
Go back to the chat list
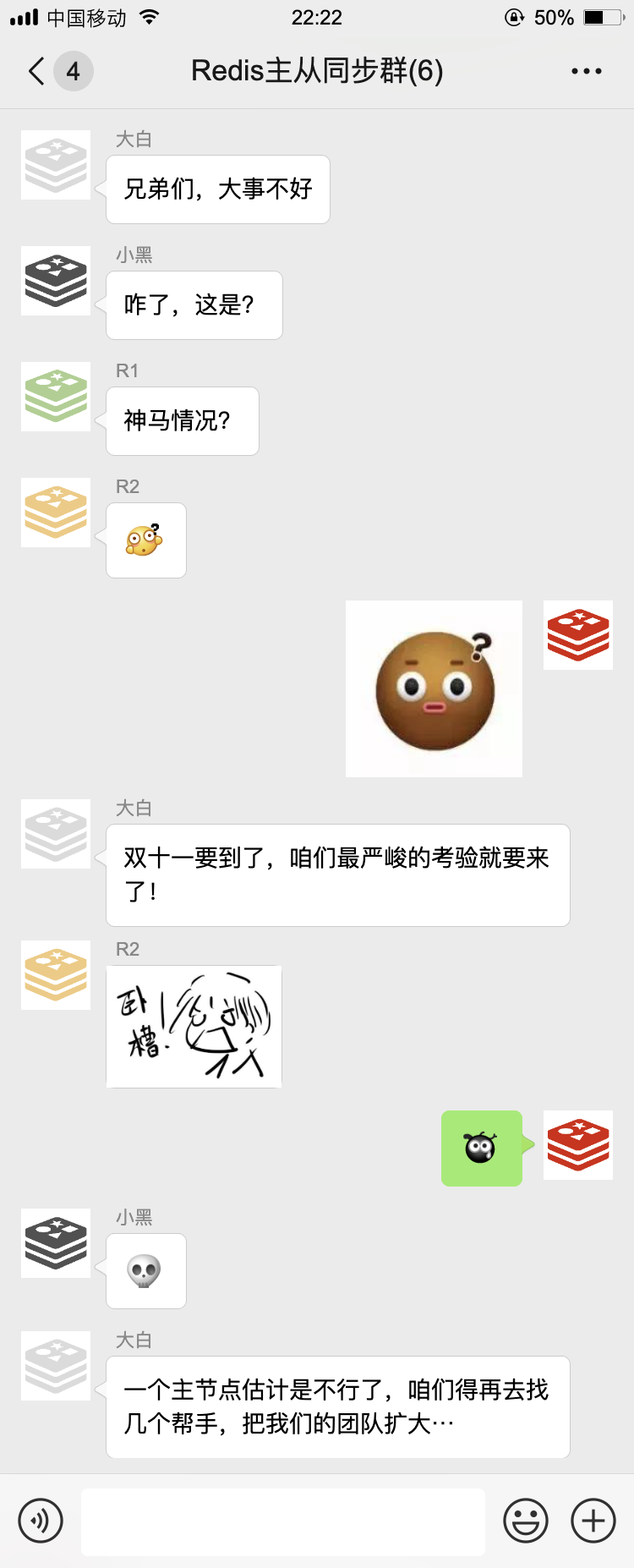[x=37, y=71]
